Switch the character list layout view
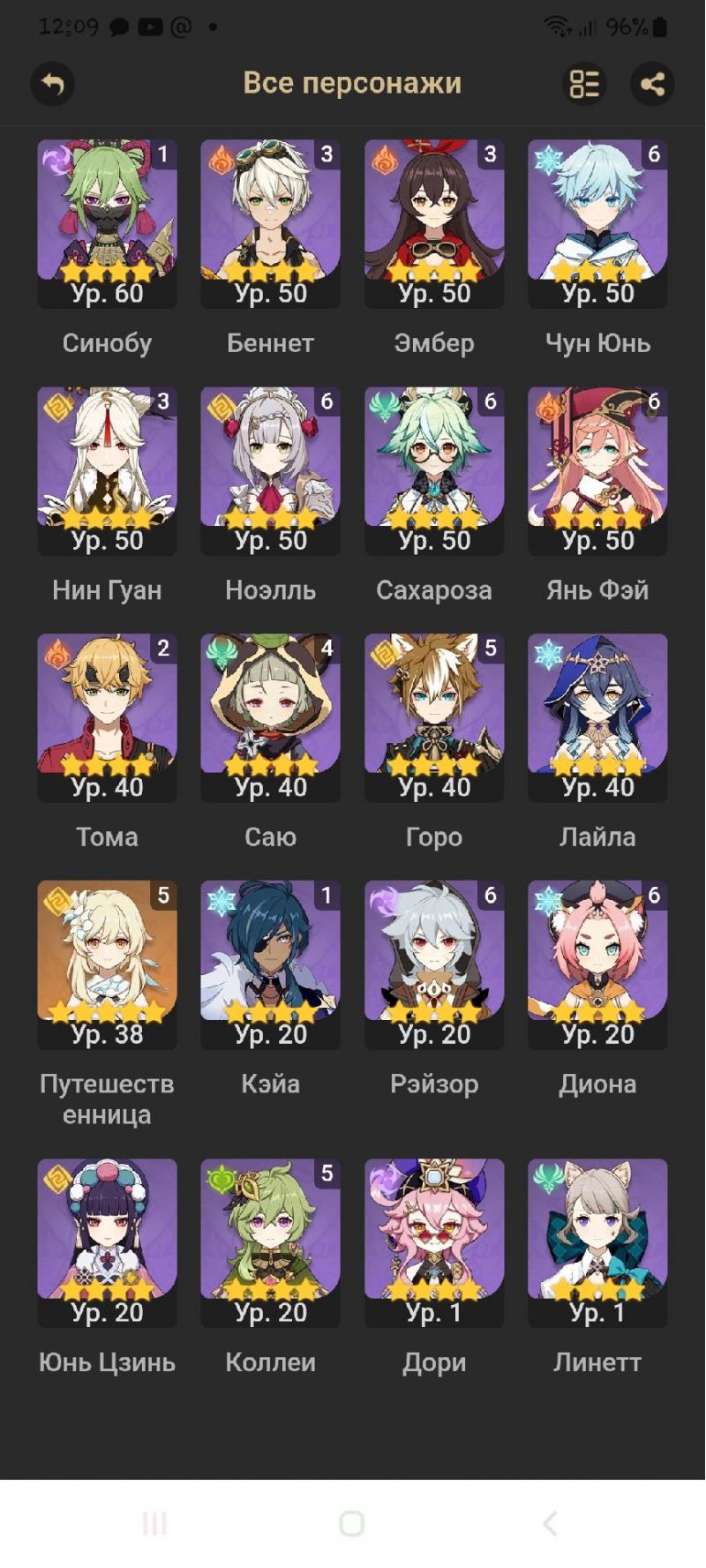 tap(584, 84)
